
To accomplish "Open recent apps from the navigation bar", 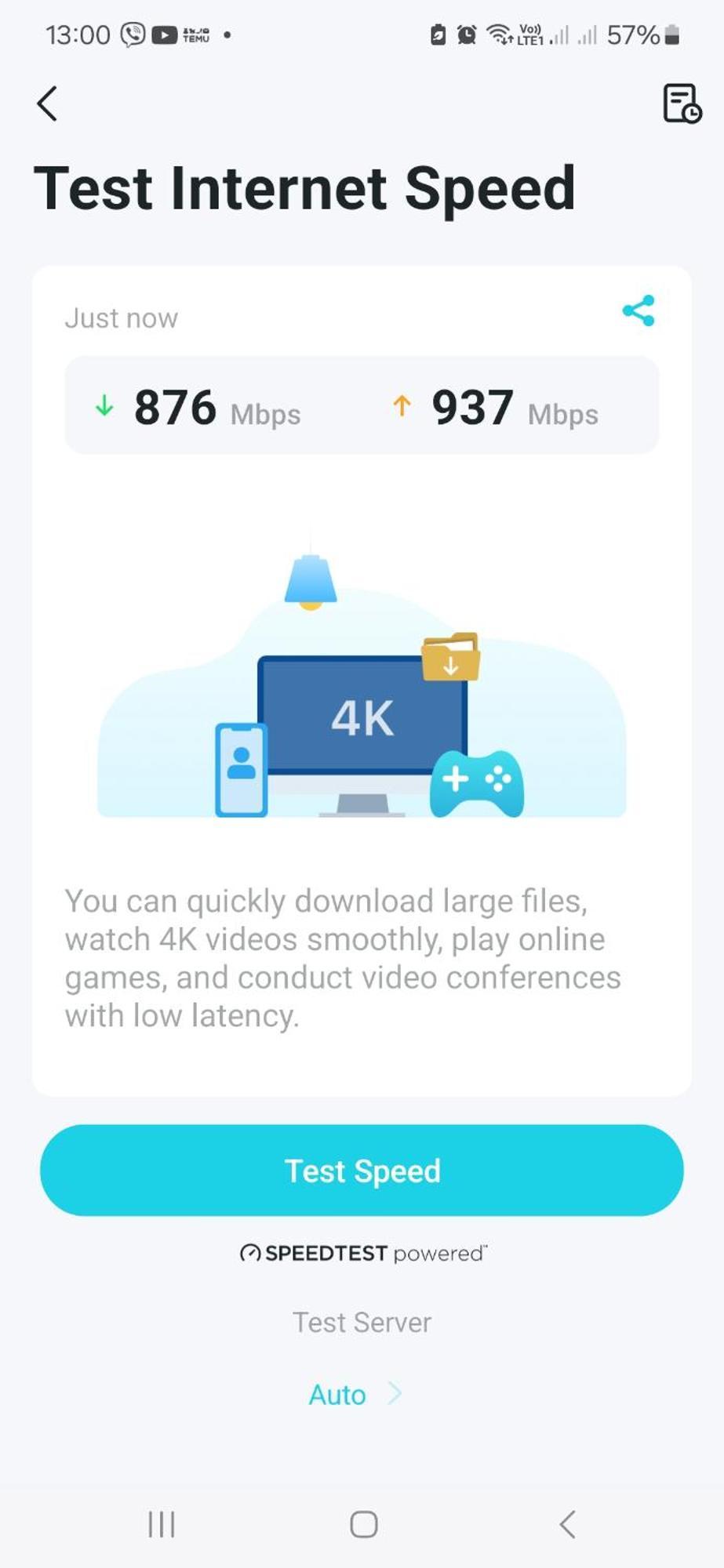I will 162,1525.
